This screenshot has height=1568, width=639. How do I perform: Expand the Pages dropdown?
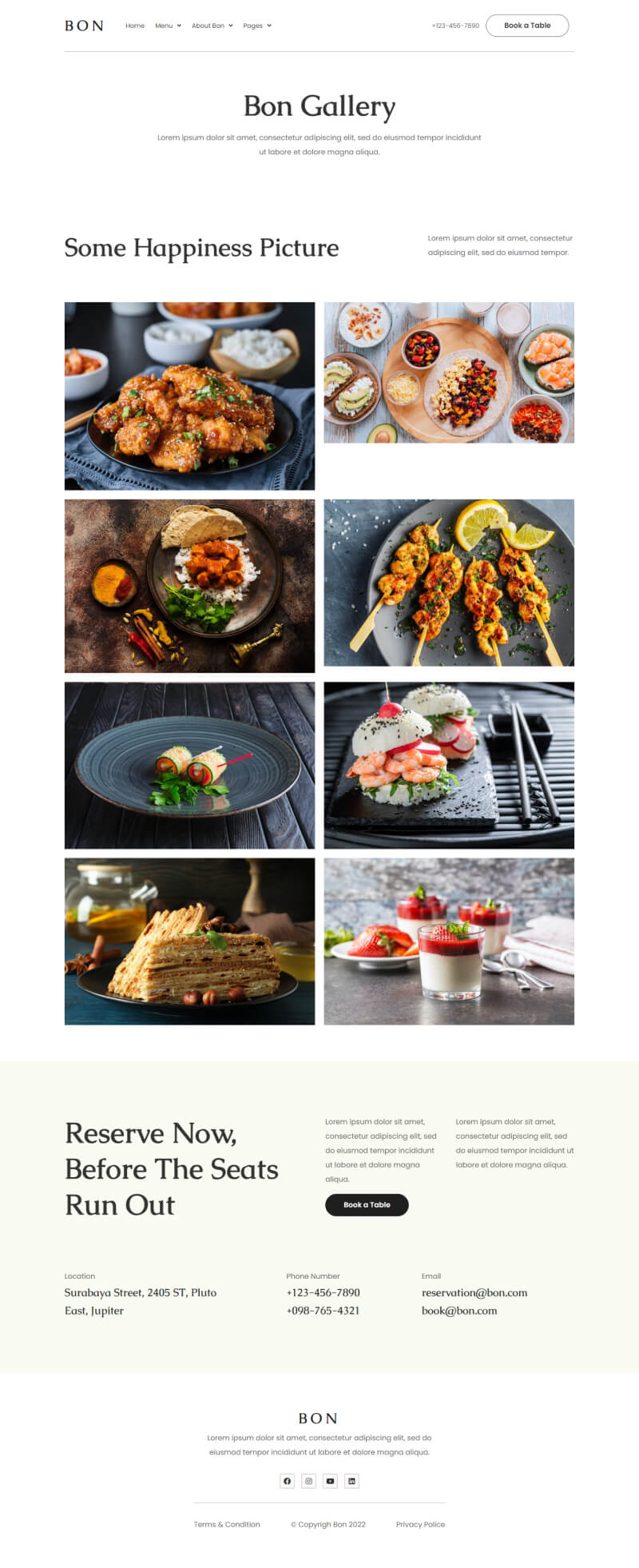point(257,26)
